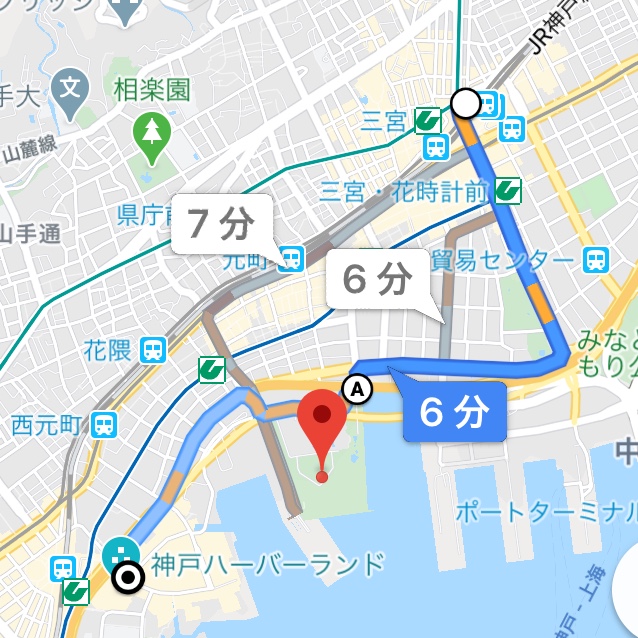
Task: Tap the blue 6分 selected route label
Action: (x=454, y=413)
